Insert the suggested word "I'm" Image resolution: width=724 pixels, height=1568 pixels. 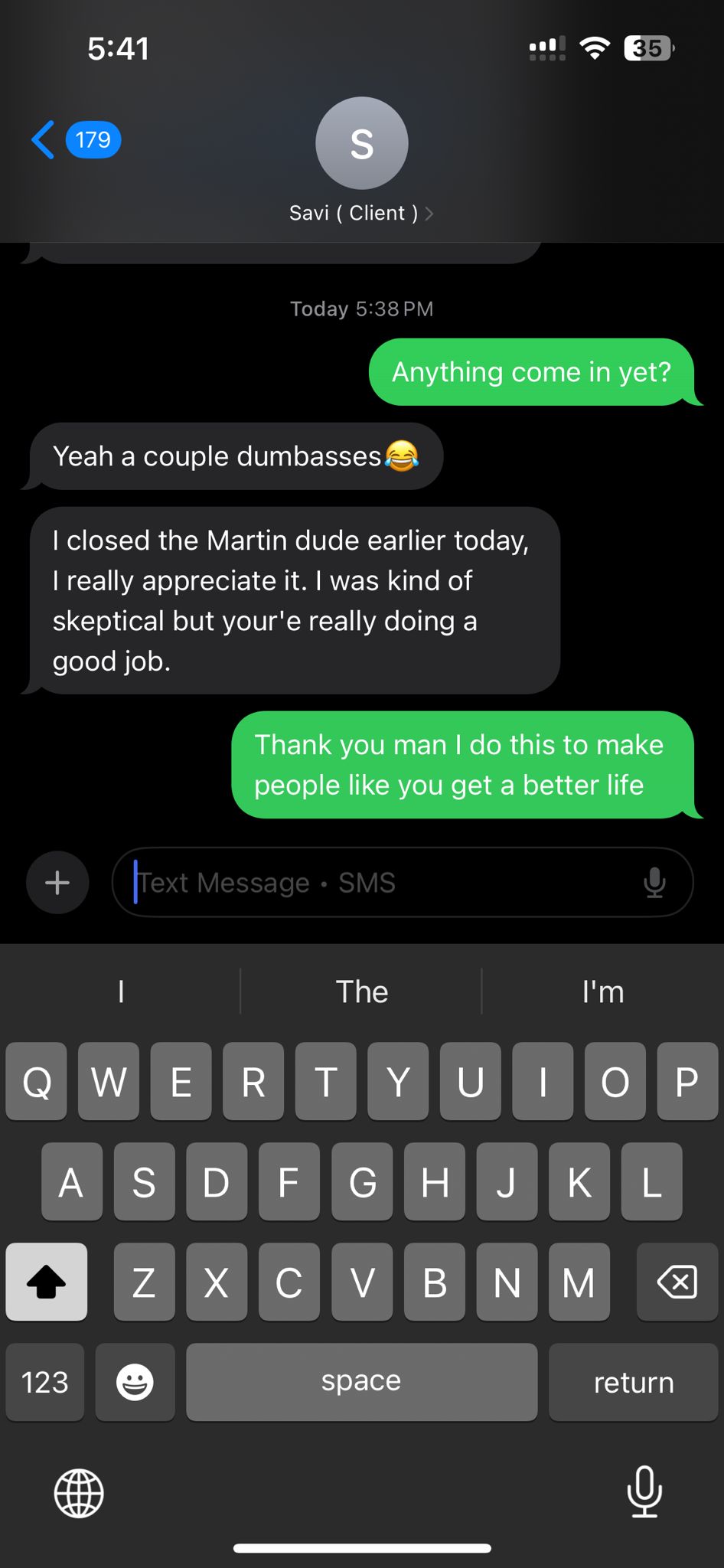point(602,991)
